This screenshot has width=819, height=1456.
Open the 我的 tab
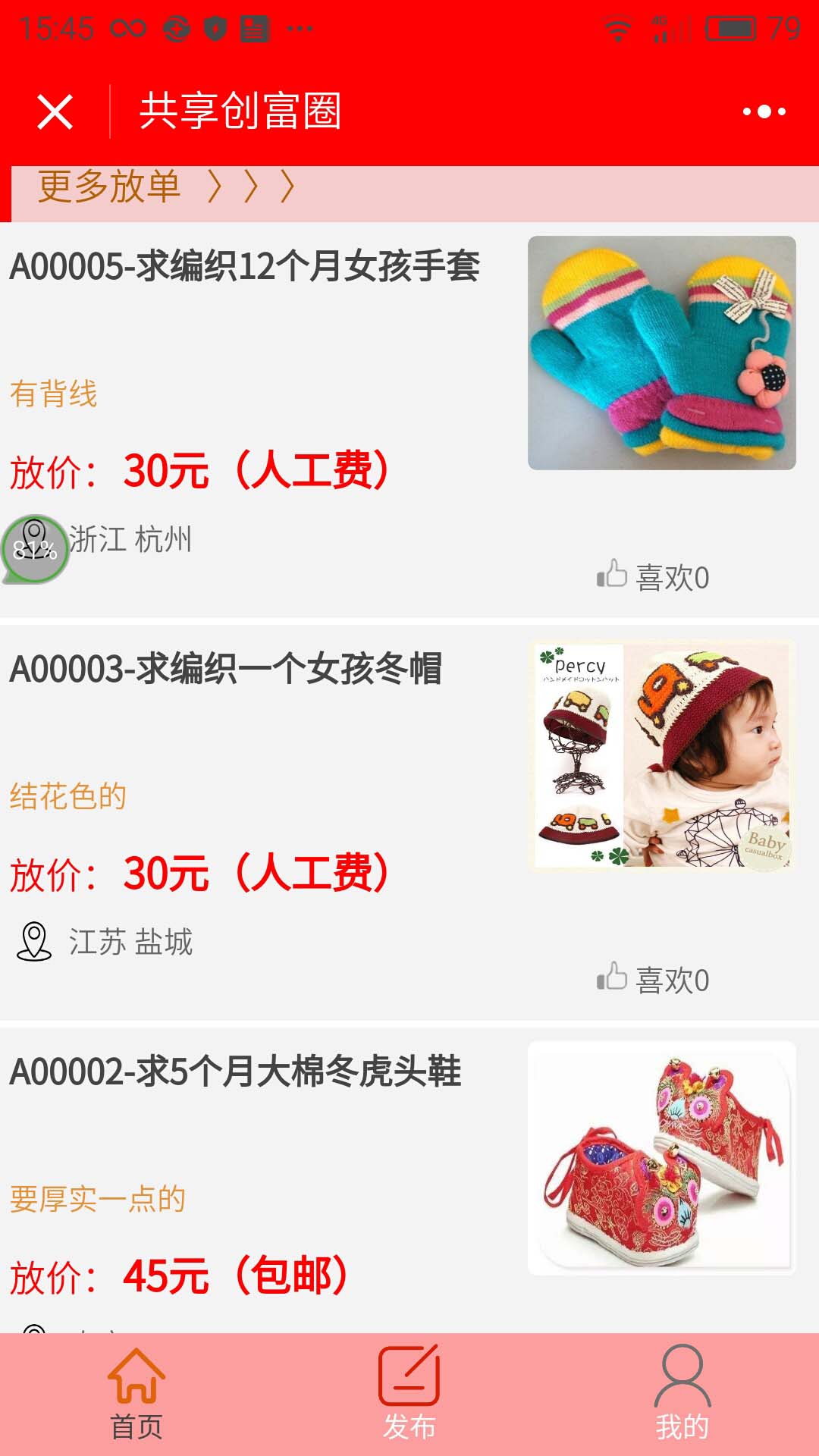(682, 1394)
